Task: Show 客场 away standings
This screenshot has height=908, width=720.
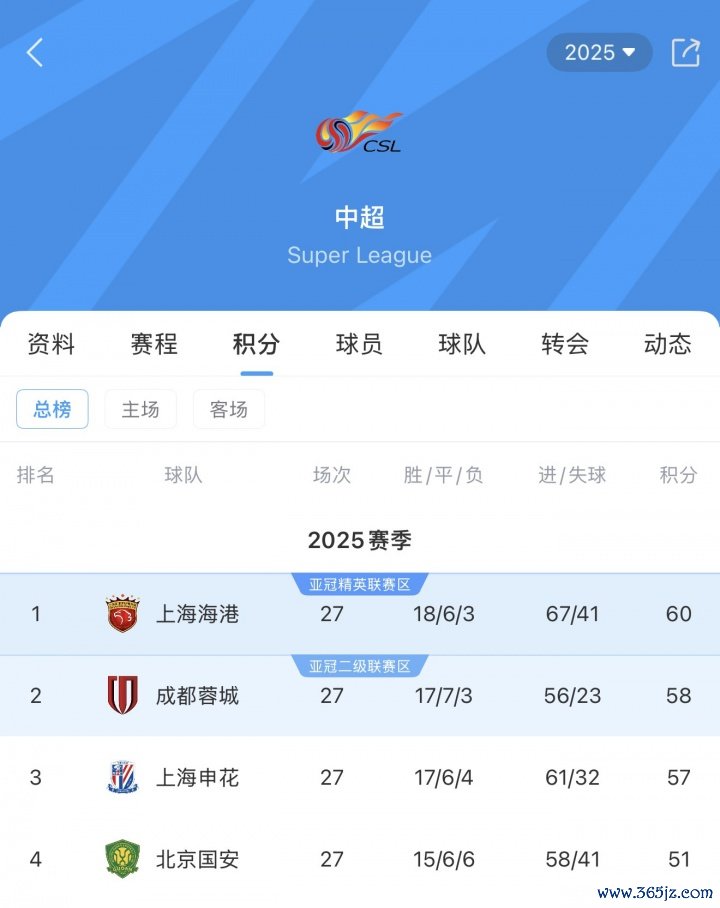Action: [x=228, y=409]
